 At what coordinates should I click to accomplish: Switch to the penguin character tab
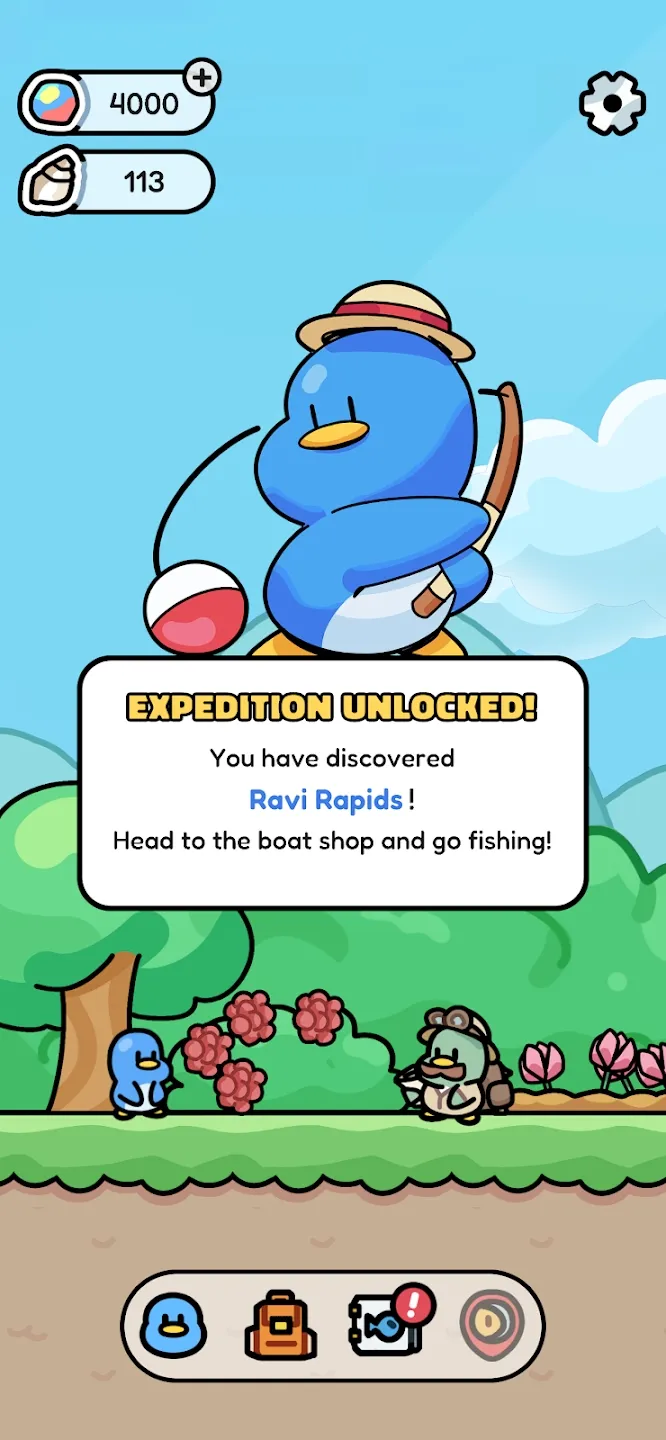click(x=173, y=1326)
